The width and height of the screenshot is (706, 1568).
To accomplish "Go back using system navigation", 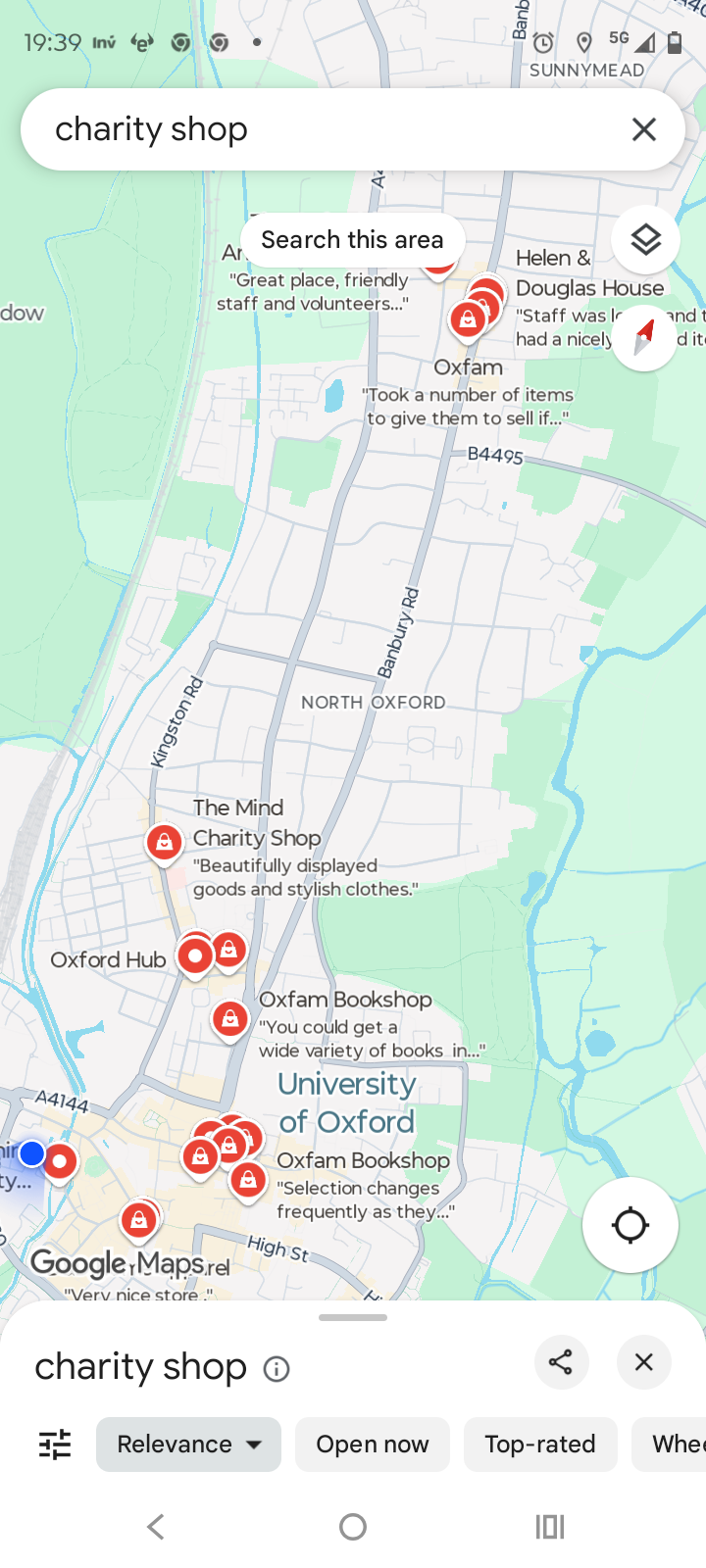I will pos(156,1526).
